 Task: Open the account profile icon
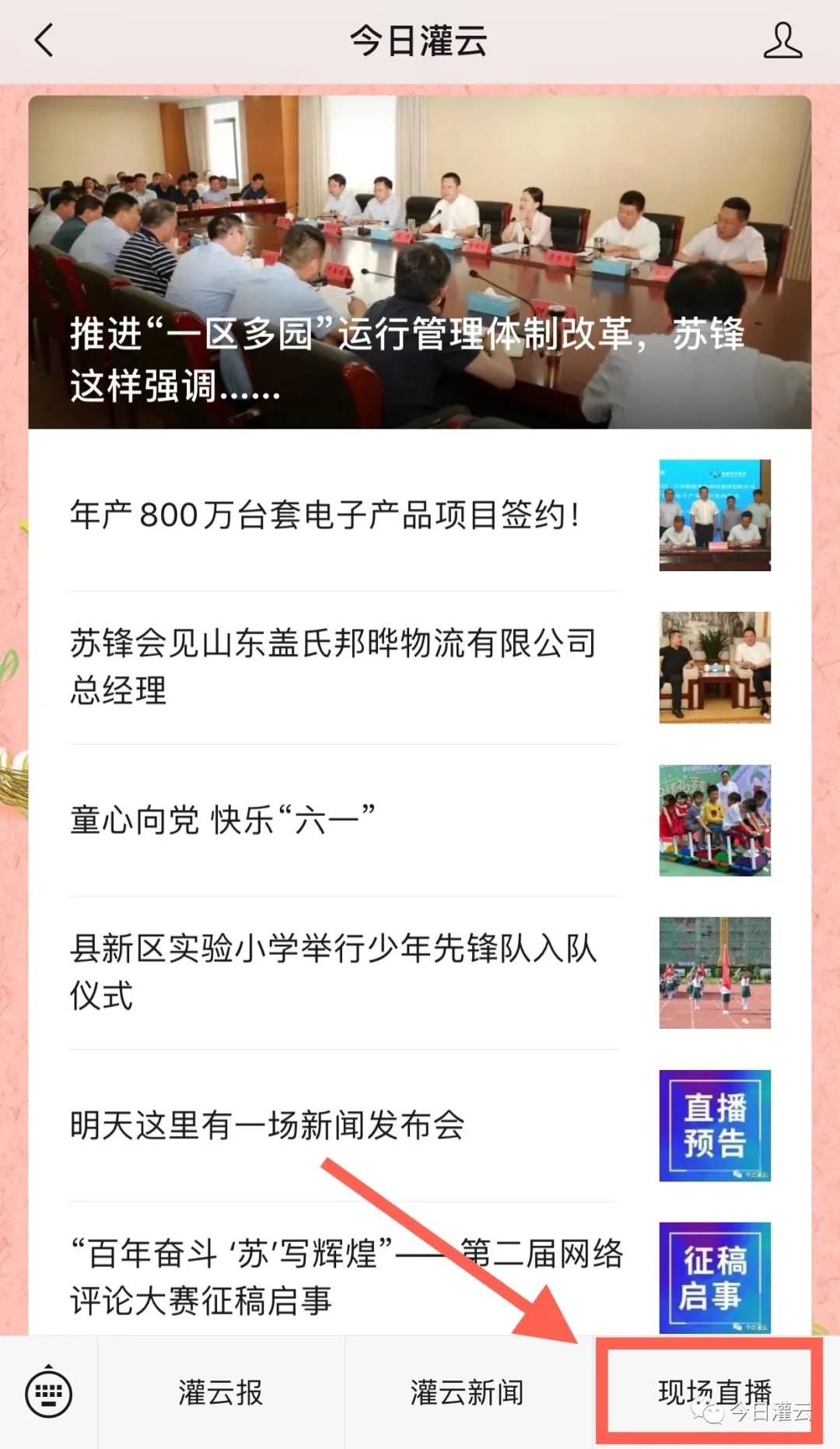(782, 40)
